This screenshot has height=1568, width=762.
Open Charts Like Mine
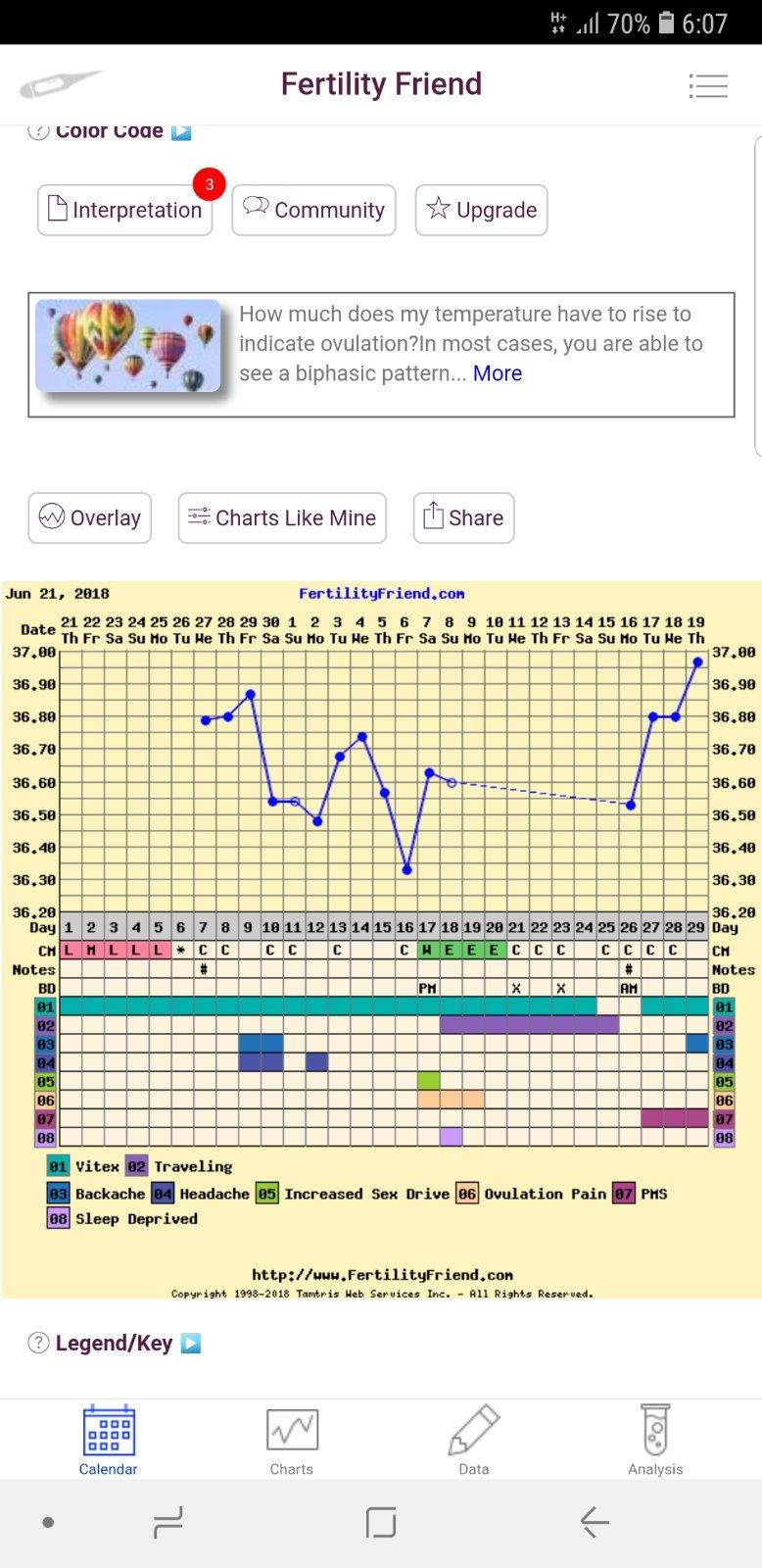click(x=282, y=517)
